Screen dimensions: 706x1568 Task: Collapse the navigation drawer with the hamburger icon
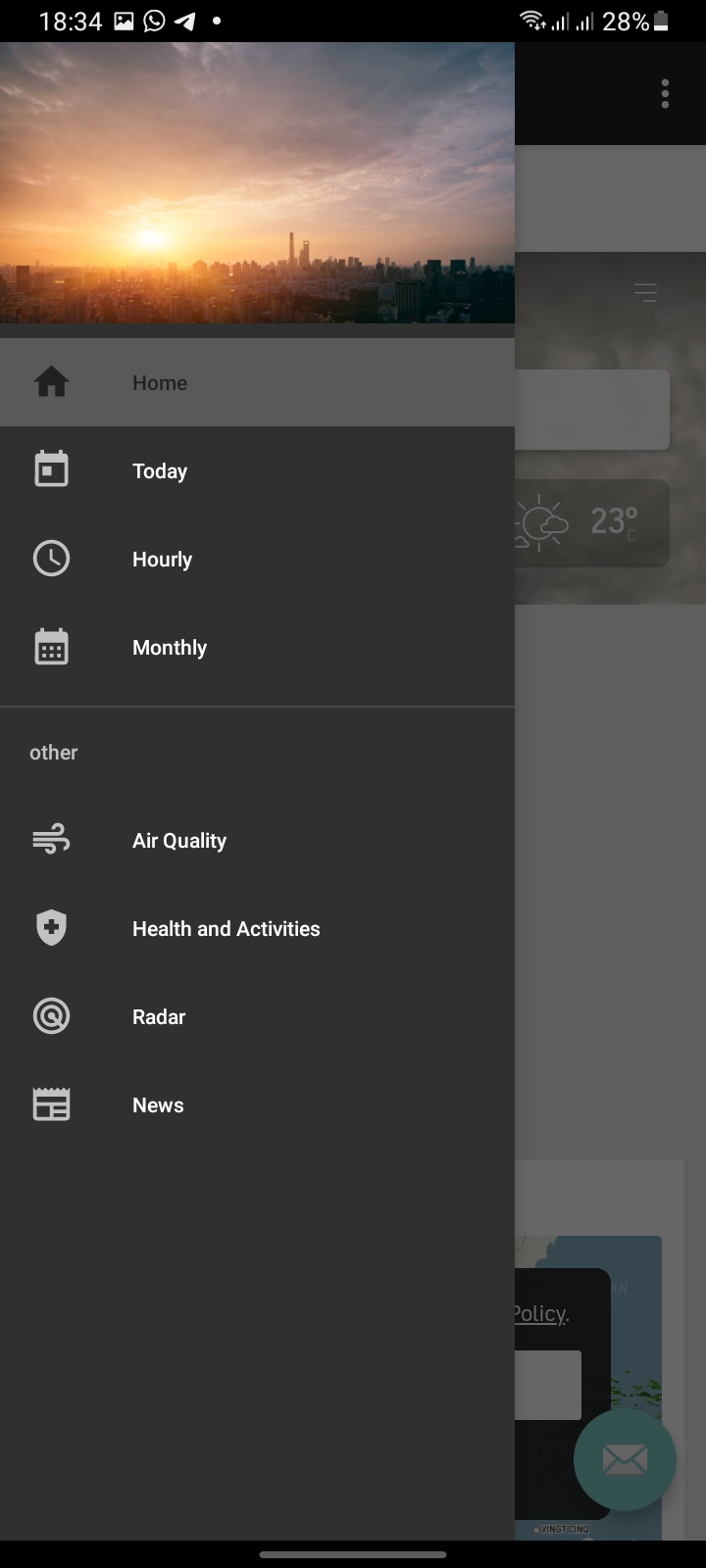click(x=645, y=292)
